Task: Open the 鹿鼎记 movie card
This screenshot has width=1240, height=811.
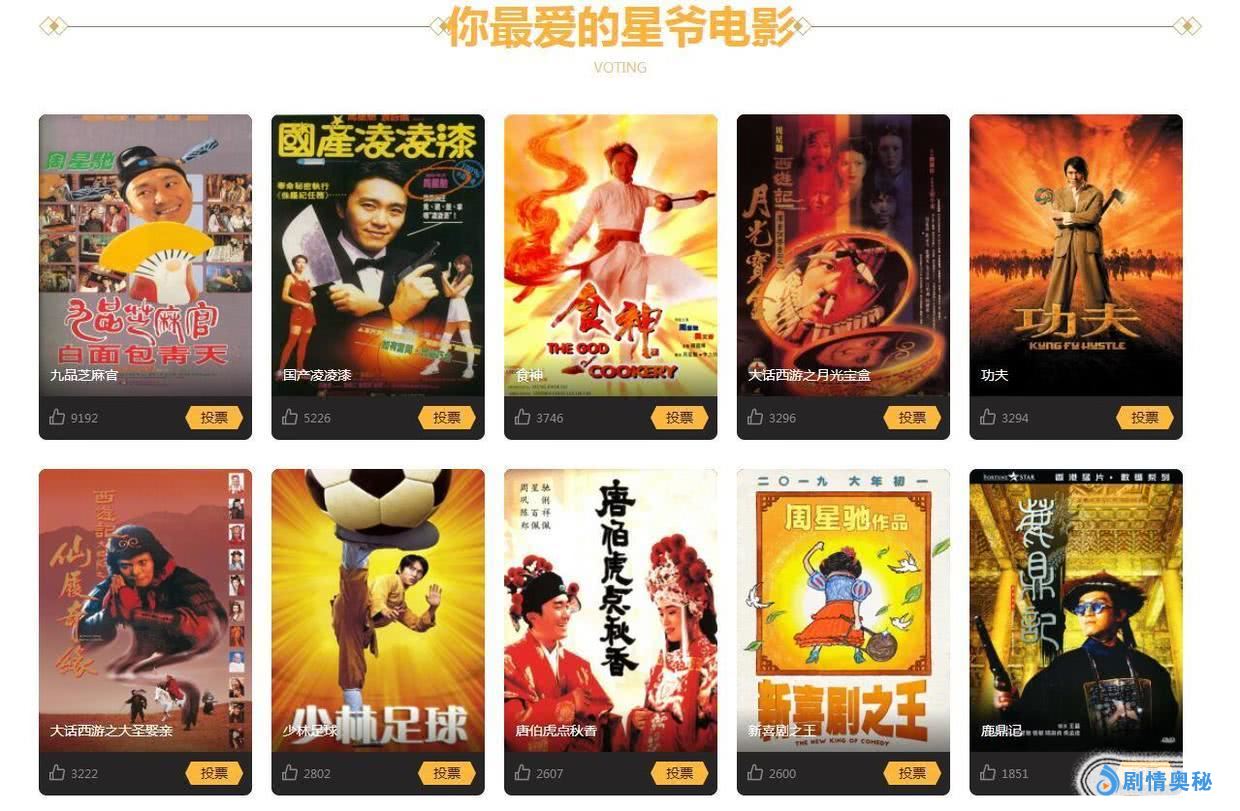Action: click(x=1076, y=608)
